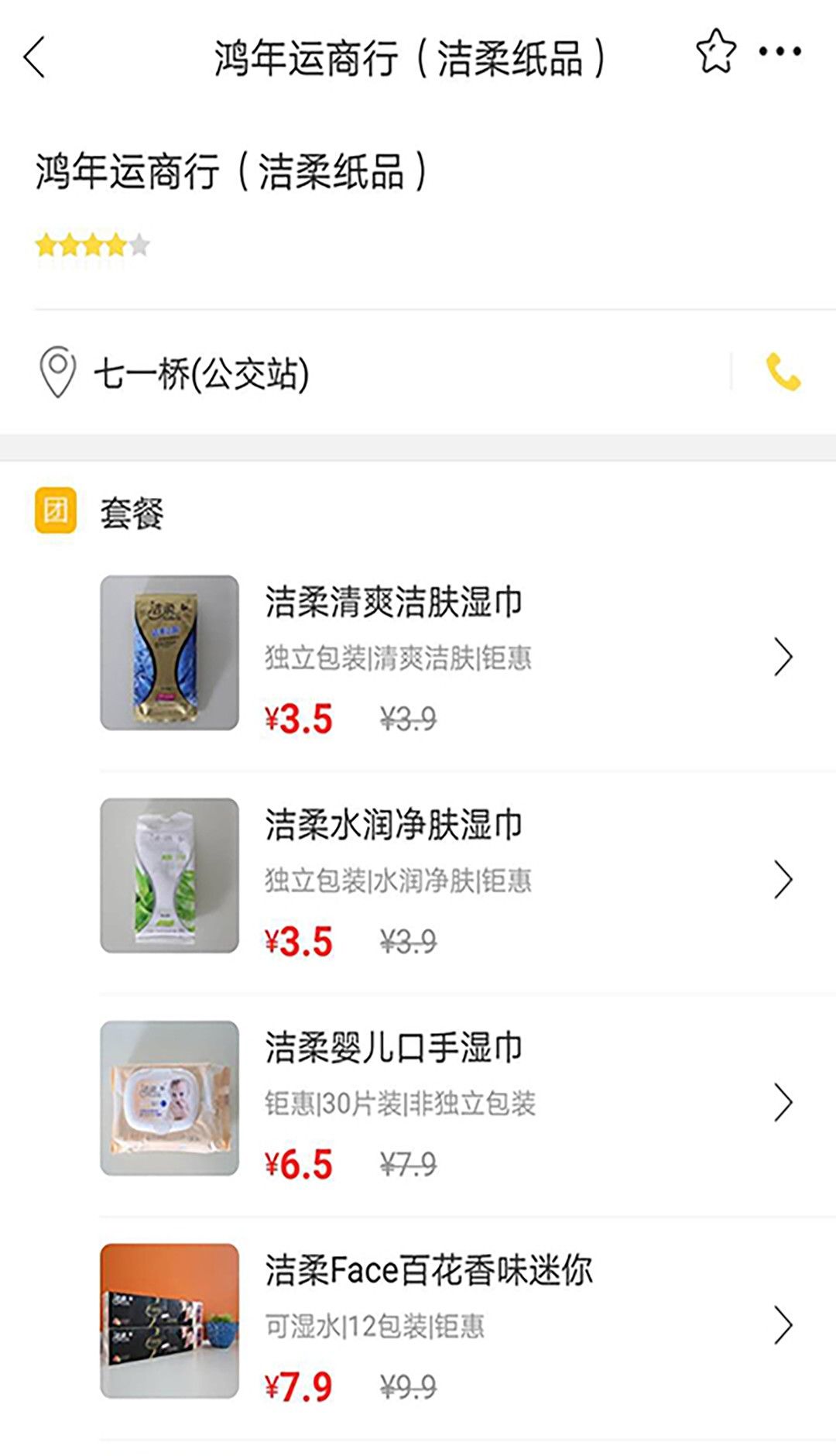Go back using the top-left arrow
Image resolution: width=836 pixels, height=1456 pixels.
(35, 57)
